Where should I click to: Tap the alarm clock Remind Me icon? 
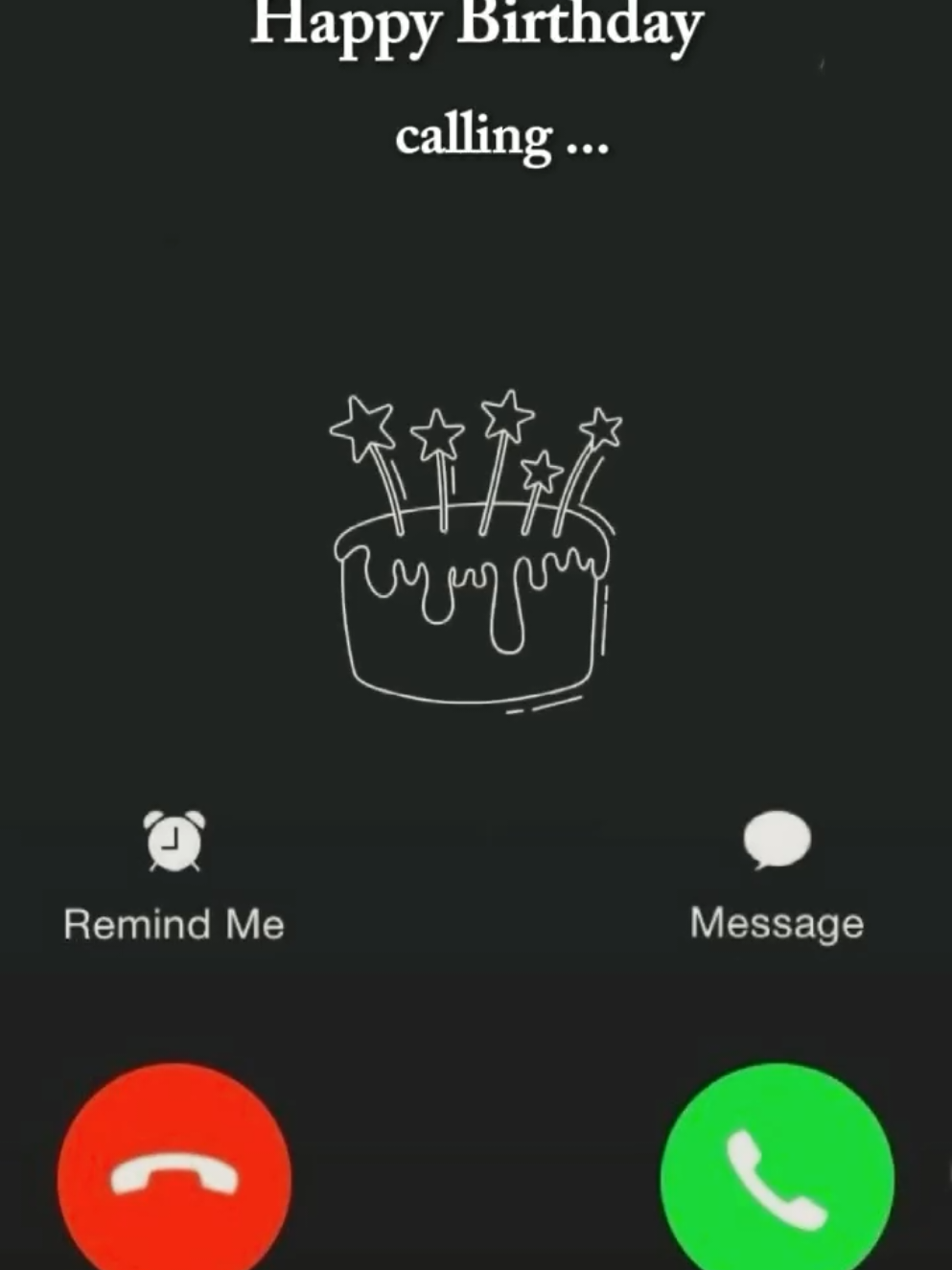pos(174,843)
